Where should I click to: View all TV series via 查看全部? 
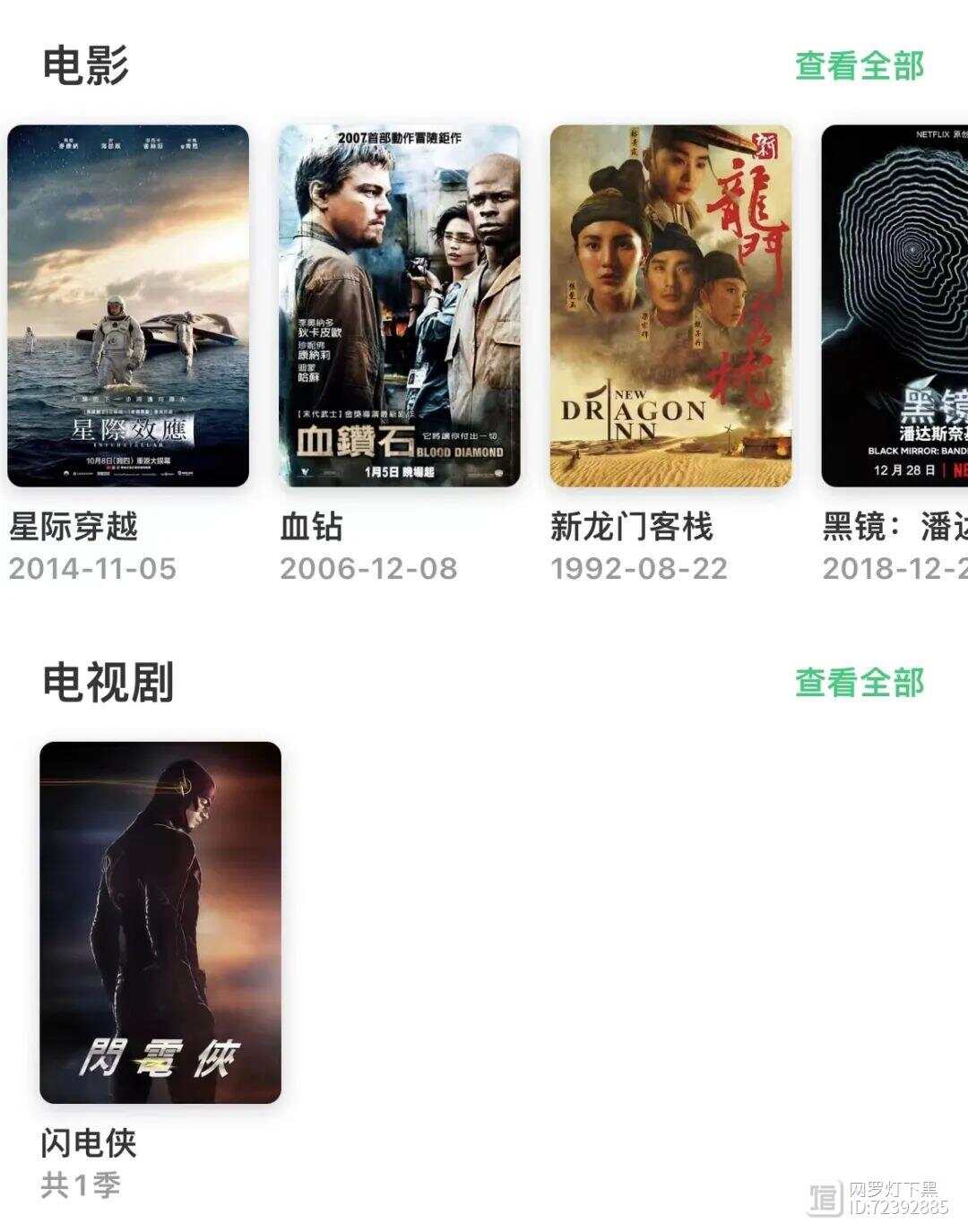pyautogui.click(x=859, y=683)
